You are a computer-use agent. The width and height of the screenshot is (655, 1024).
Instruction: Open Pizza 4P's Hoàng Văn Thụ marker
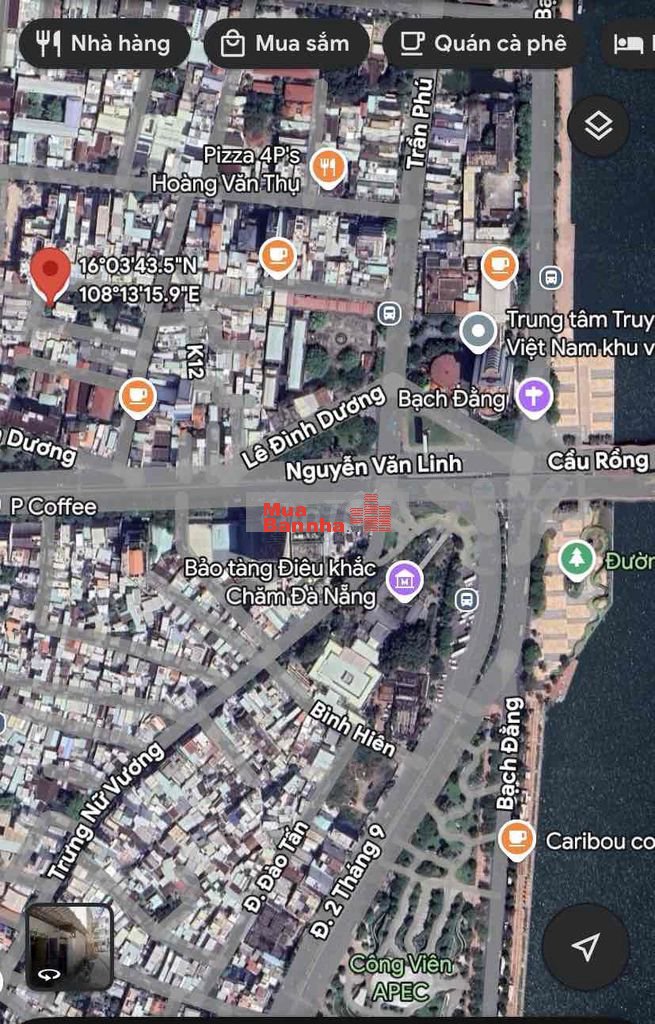[x=328, y=167]
